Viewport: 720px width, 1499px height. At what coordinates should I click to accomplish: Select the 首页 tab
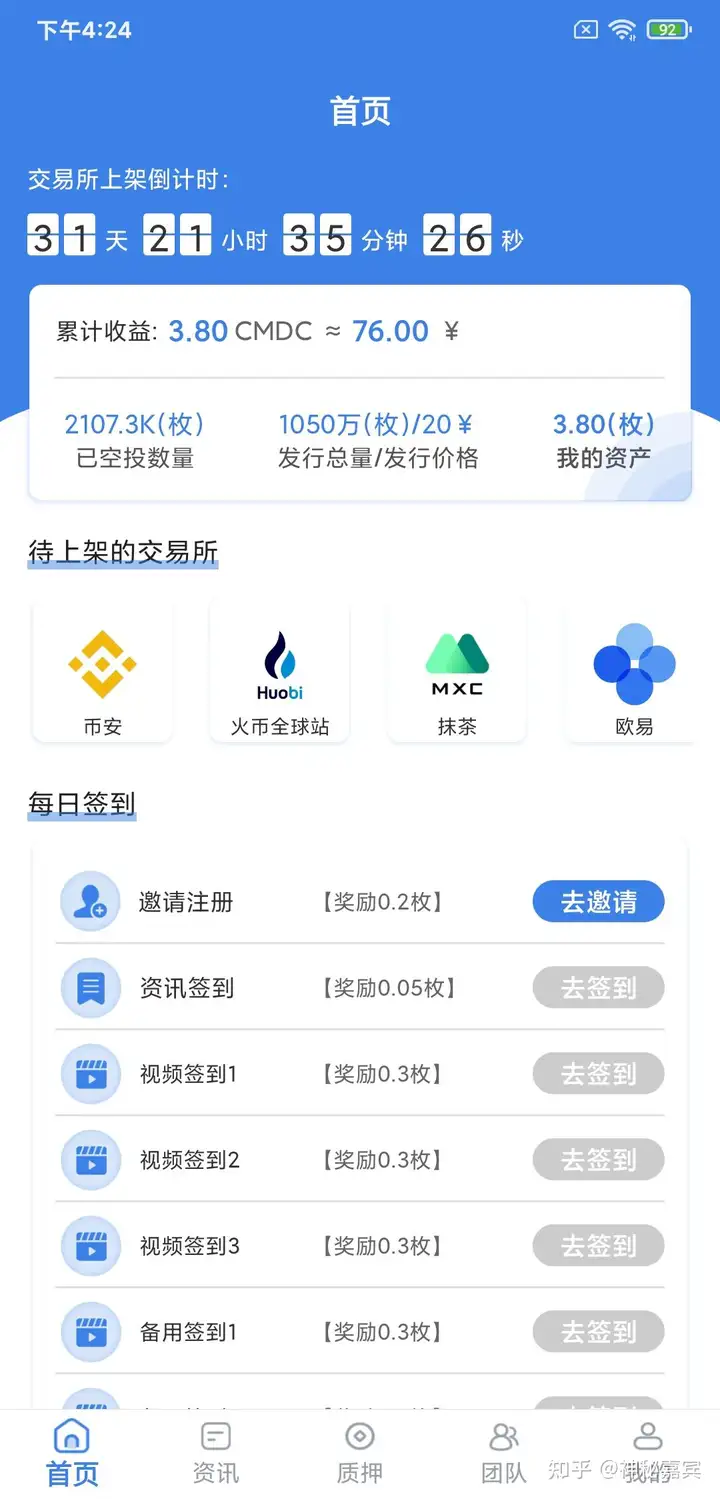[72, 1453]
